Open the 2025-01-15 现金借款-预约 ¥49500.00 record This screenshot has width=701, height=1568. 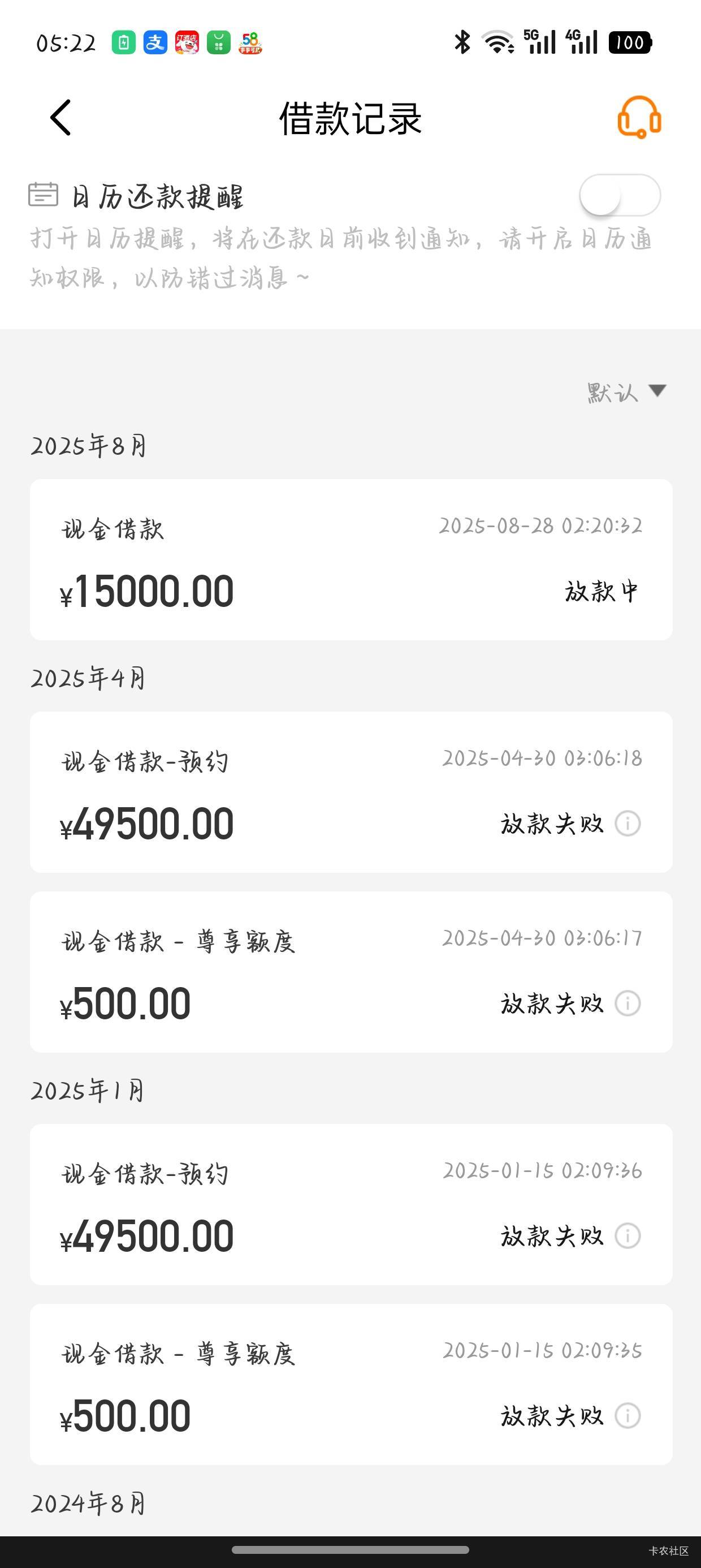(x=351, y=1205)
